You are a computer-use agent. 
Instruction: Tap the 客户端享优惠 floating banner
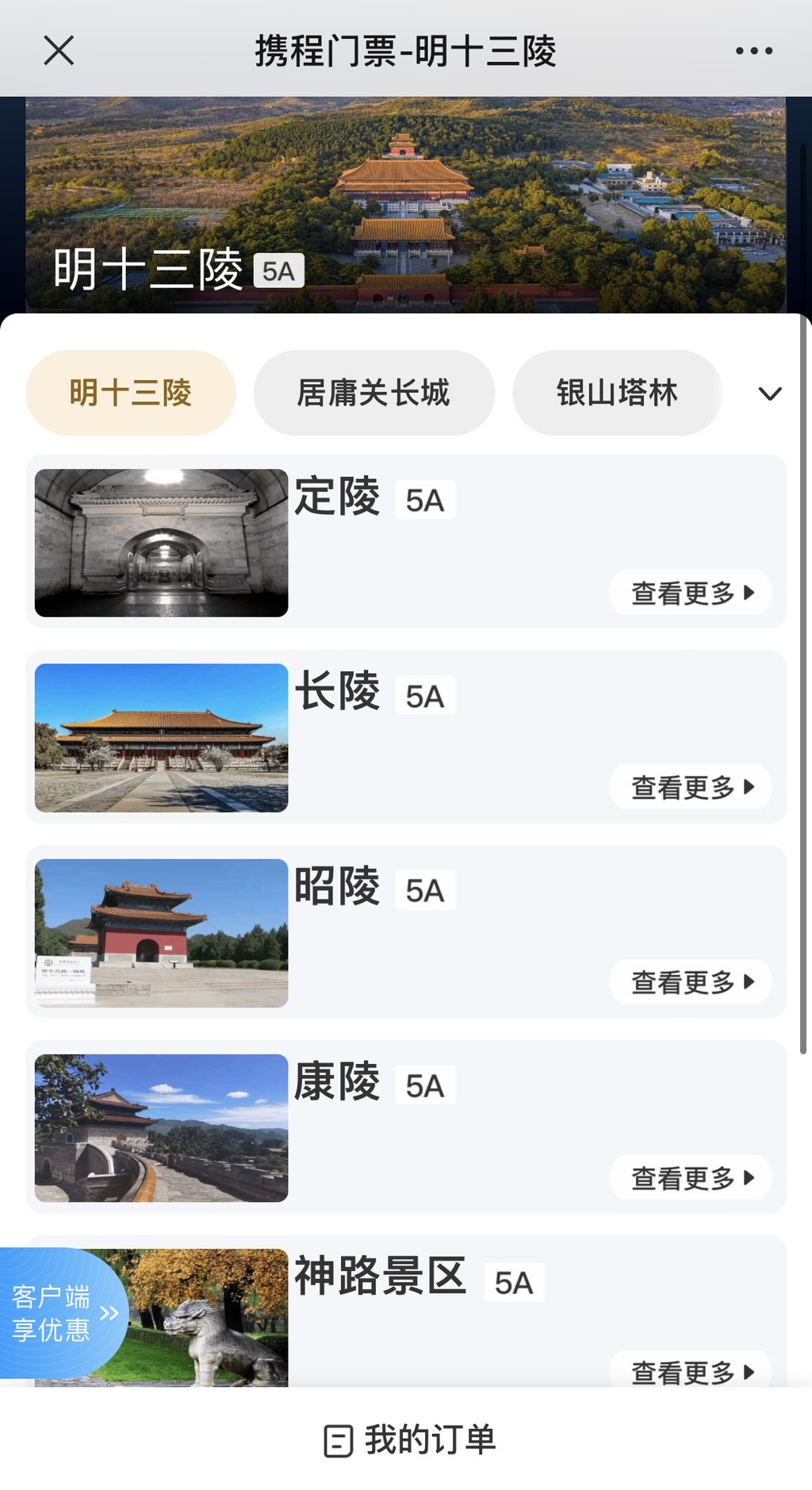coord(59,1313)
